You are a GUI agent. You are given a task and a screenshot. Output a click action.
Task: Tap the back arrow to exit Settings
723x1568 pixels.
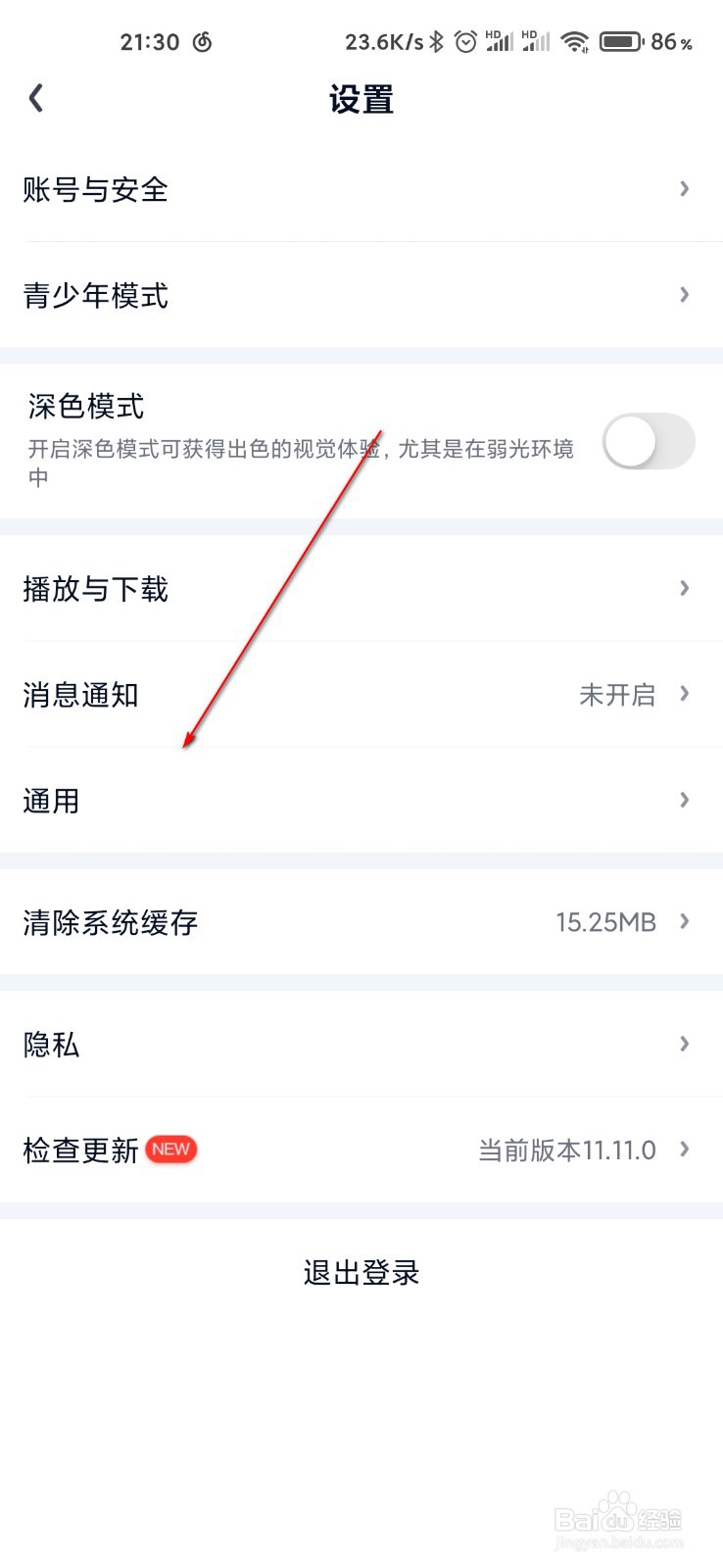[x=36, y=98]
